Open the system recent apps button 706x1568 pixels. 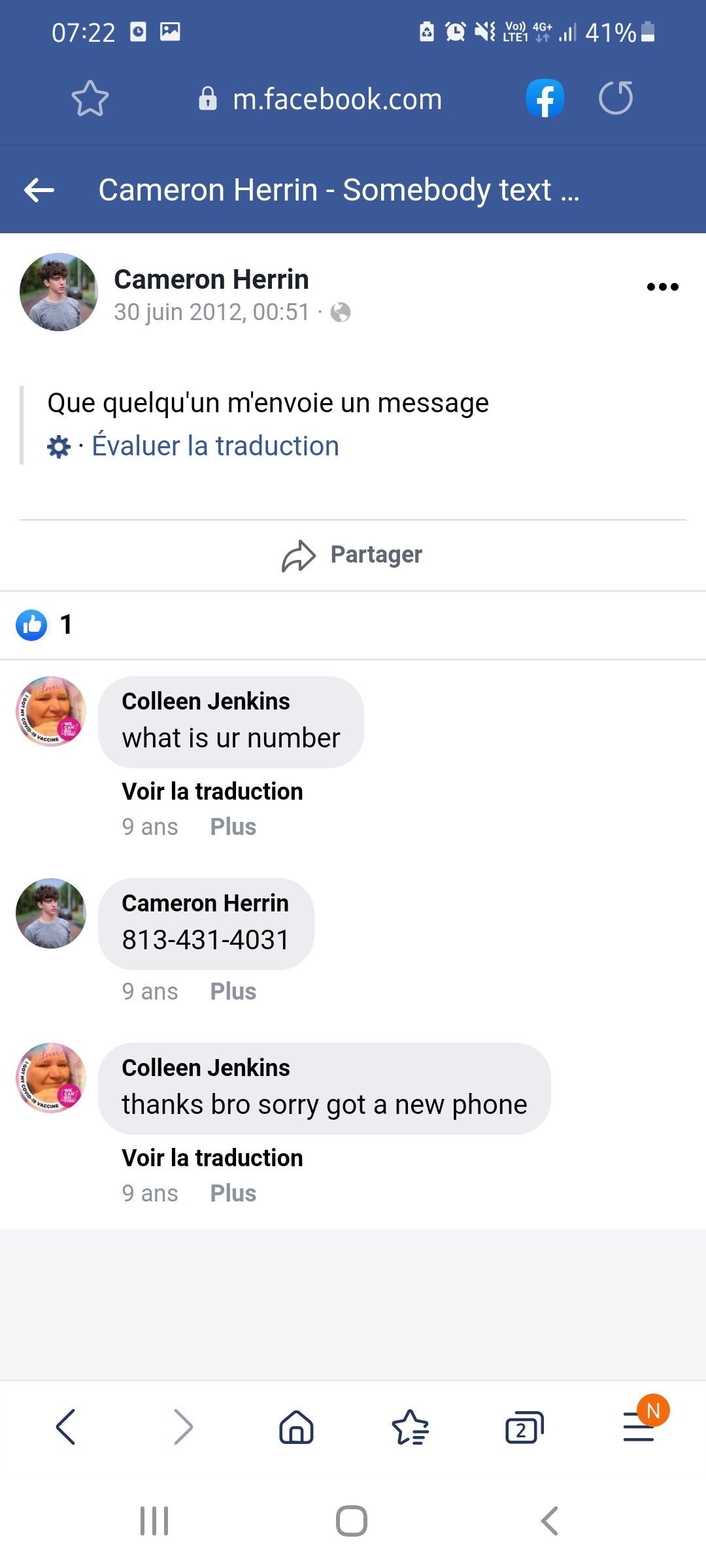[154, 1521]
